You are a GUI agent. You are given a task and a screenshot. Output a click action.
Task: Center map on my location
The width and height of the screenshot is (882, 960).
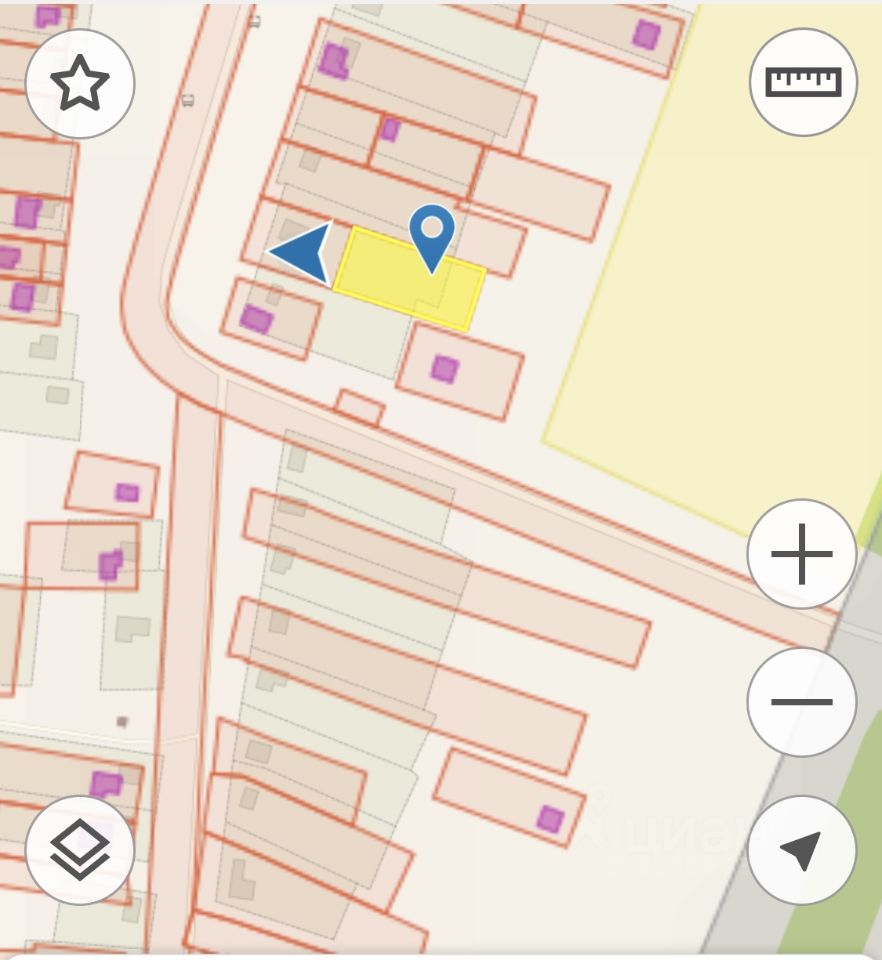click(x=801, y=850)
